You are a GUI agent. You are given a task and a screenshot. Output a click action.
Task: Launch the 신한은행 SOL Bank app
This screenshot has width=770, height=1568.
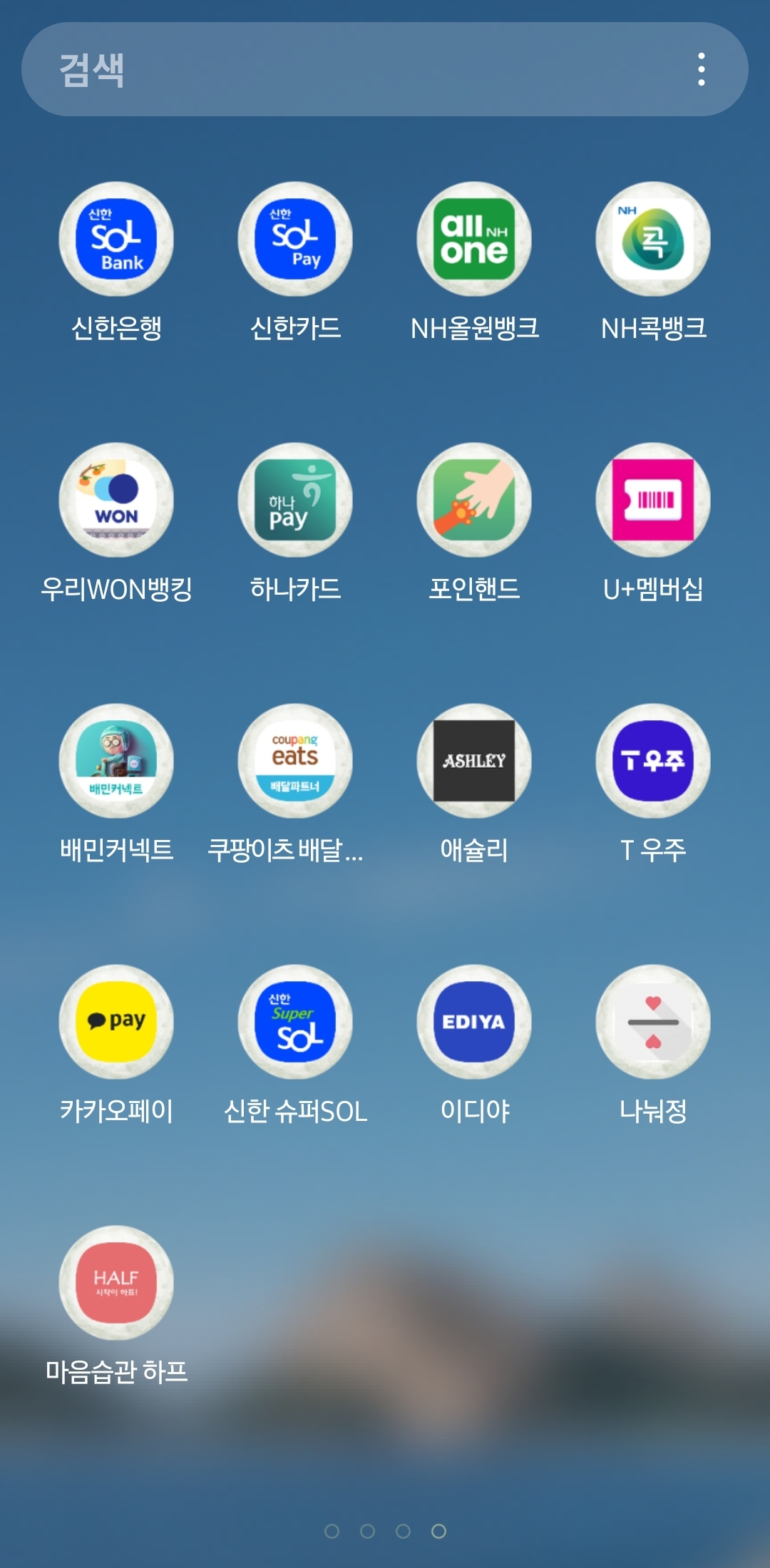116,239
